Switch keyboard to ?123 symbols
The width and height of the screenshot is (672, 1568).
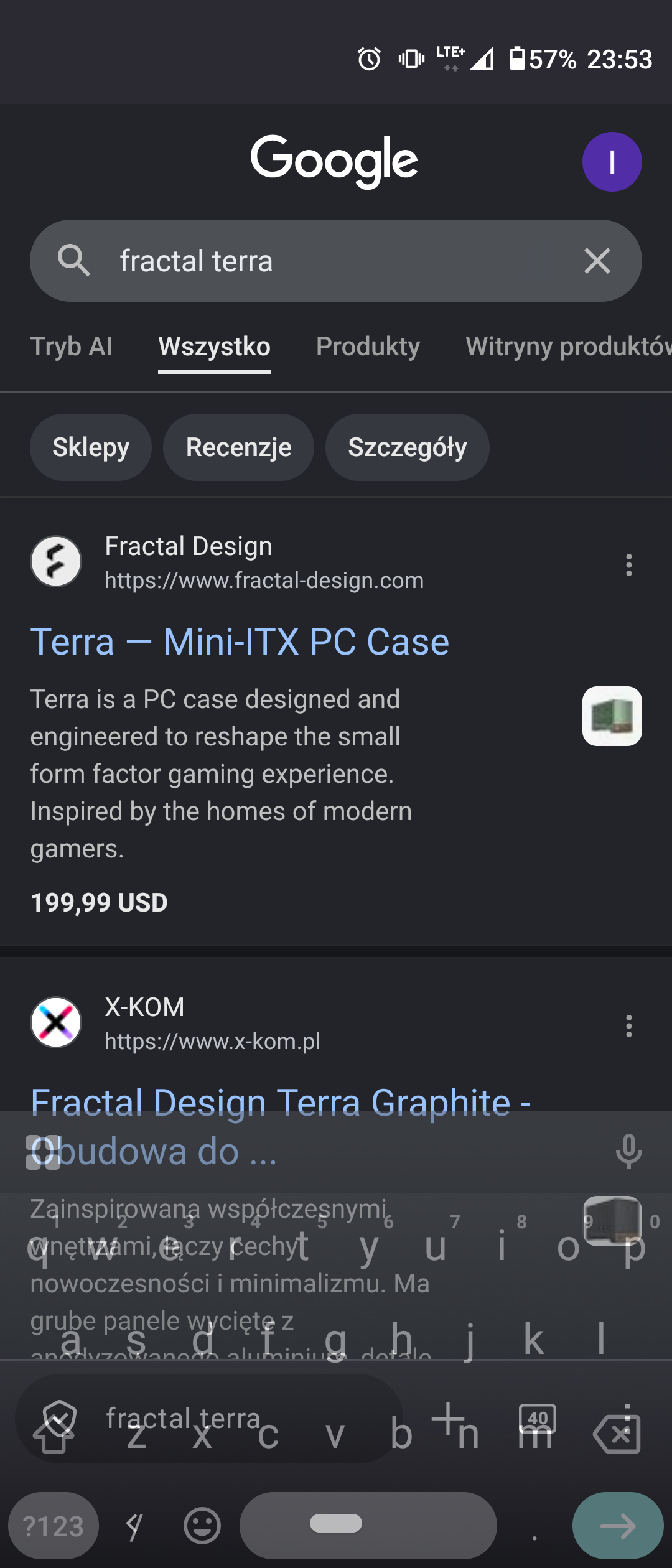(x=54, y=1526)
